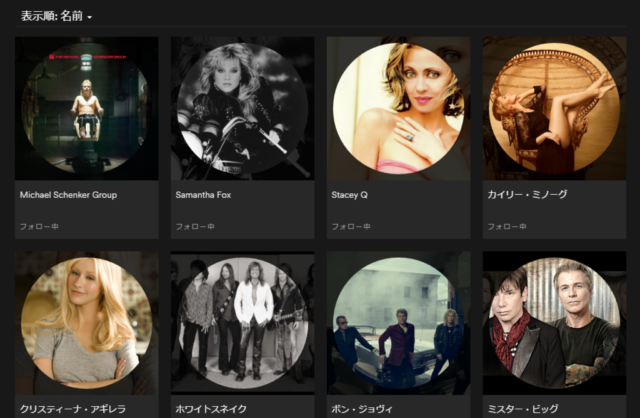Open Stacey Q artist card

coord(398,110)
